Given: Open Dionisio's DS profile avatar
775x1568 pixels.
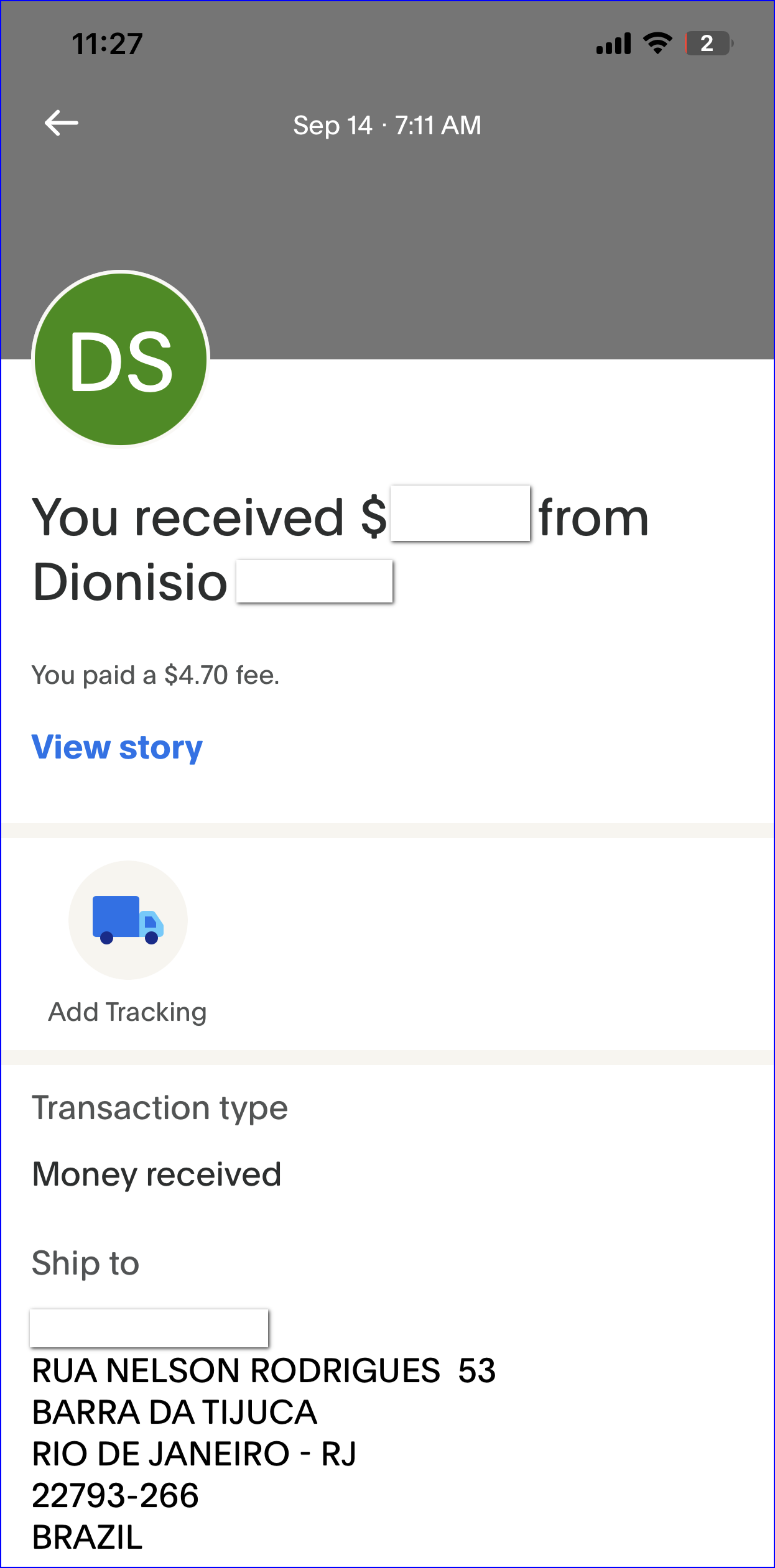Looking at the screenshot, I should 121,359.
